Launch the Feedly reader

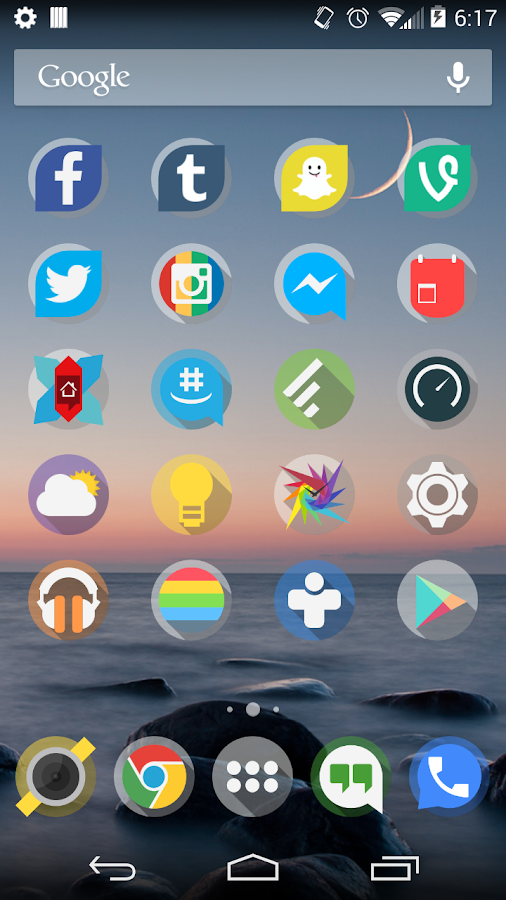[x=314, y=389]
